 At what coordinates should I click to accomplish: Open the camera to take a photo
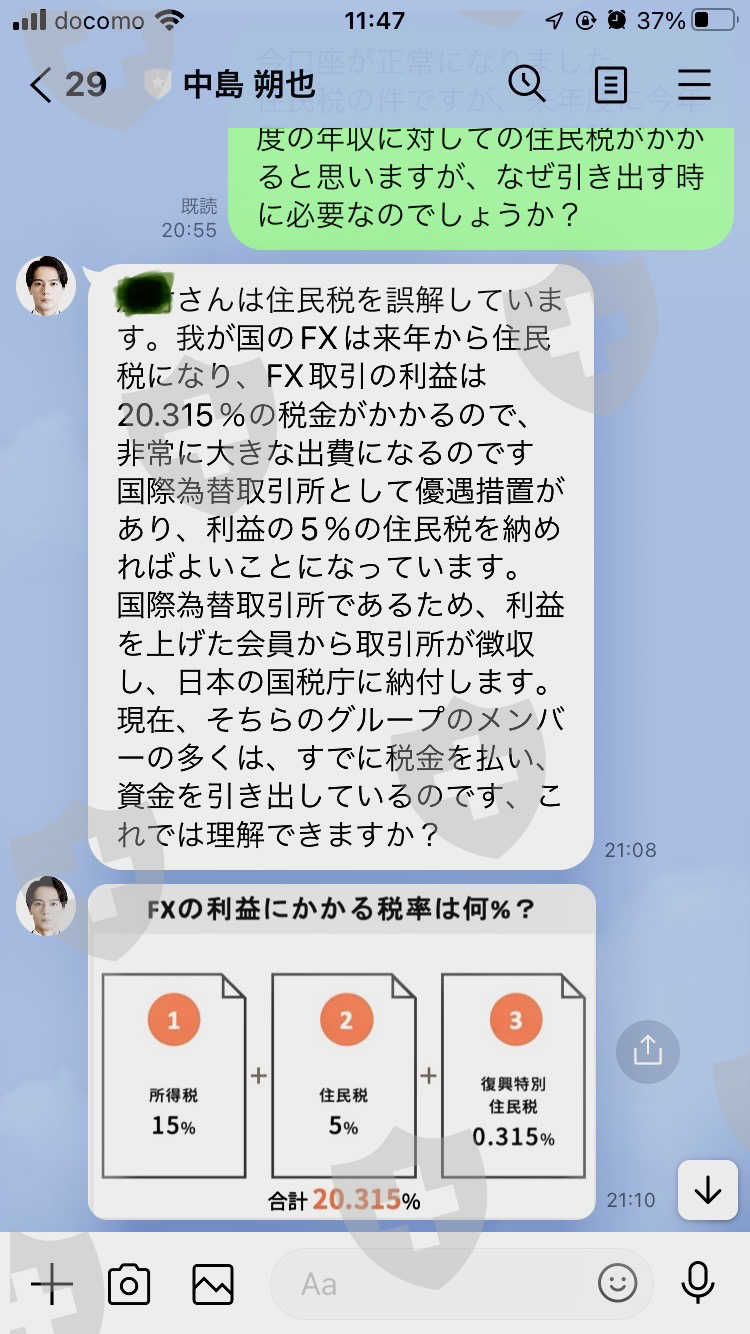(129, 1284)
